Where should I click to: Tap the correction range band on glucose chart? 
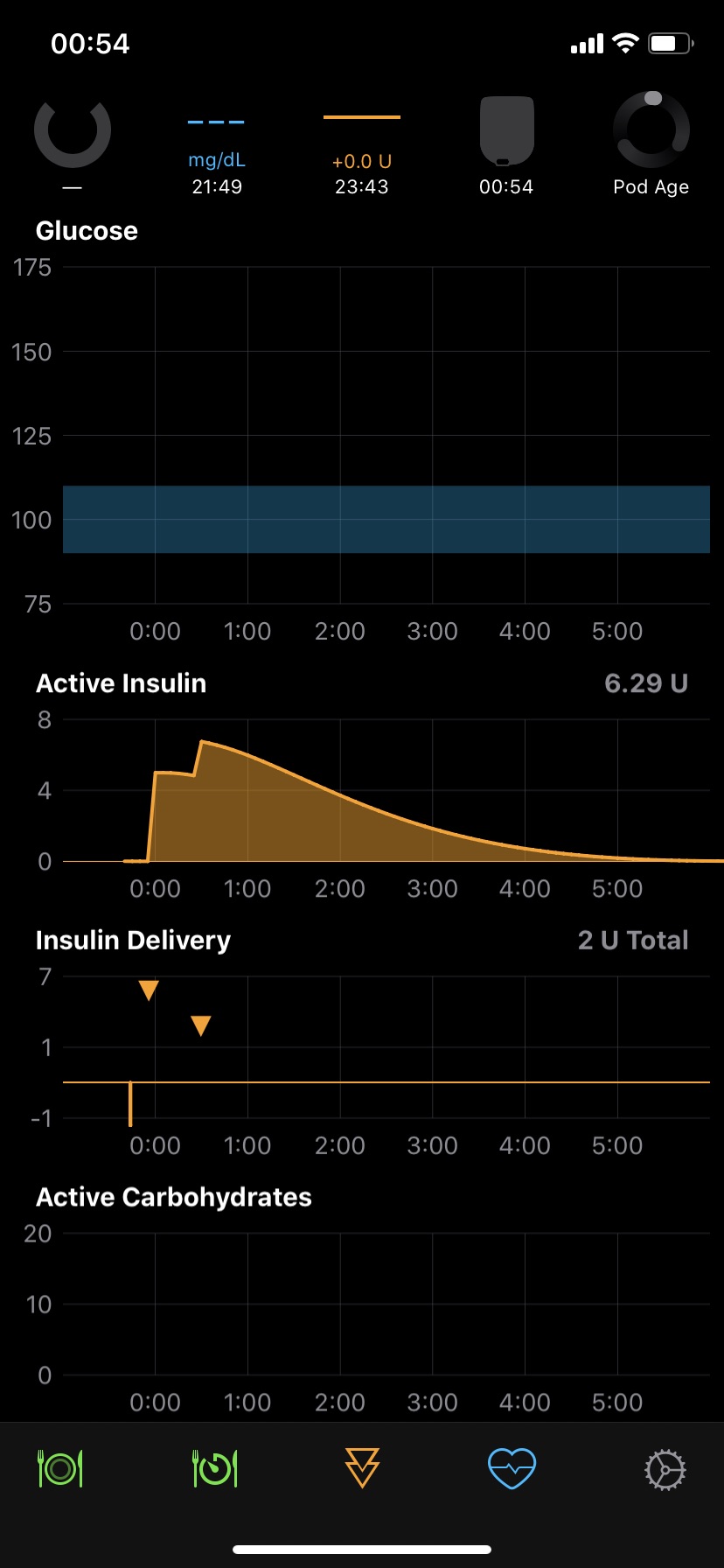coord(385,520)
